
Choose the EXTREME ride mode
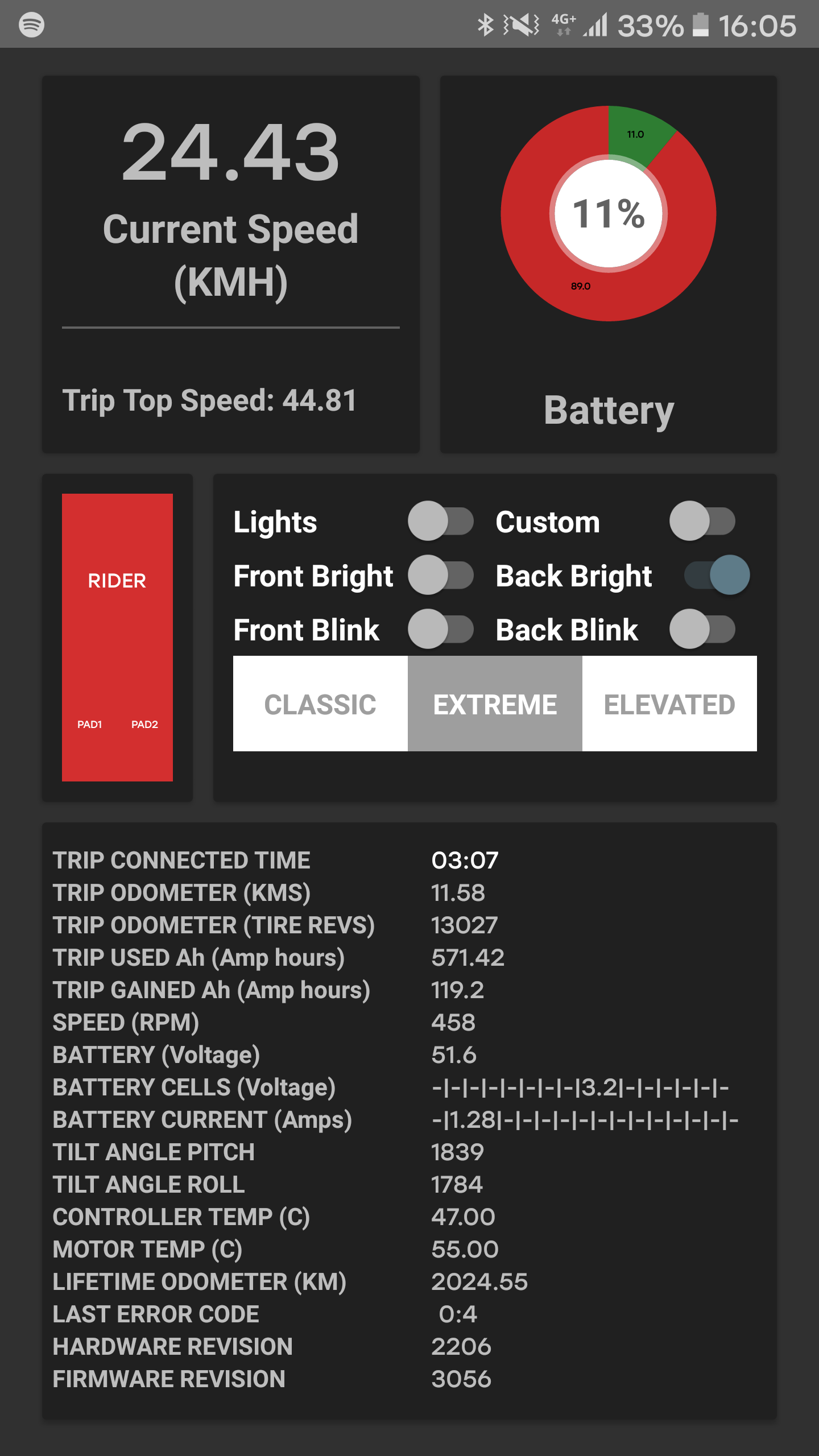pyautogui.click(x=495, y=704)
